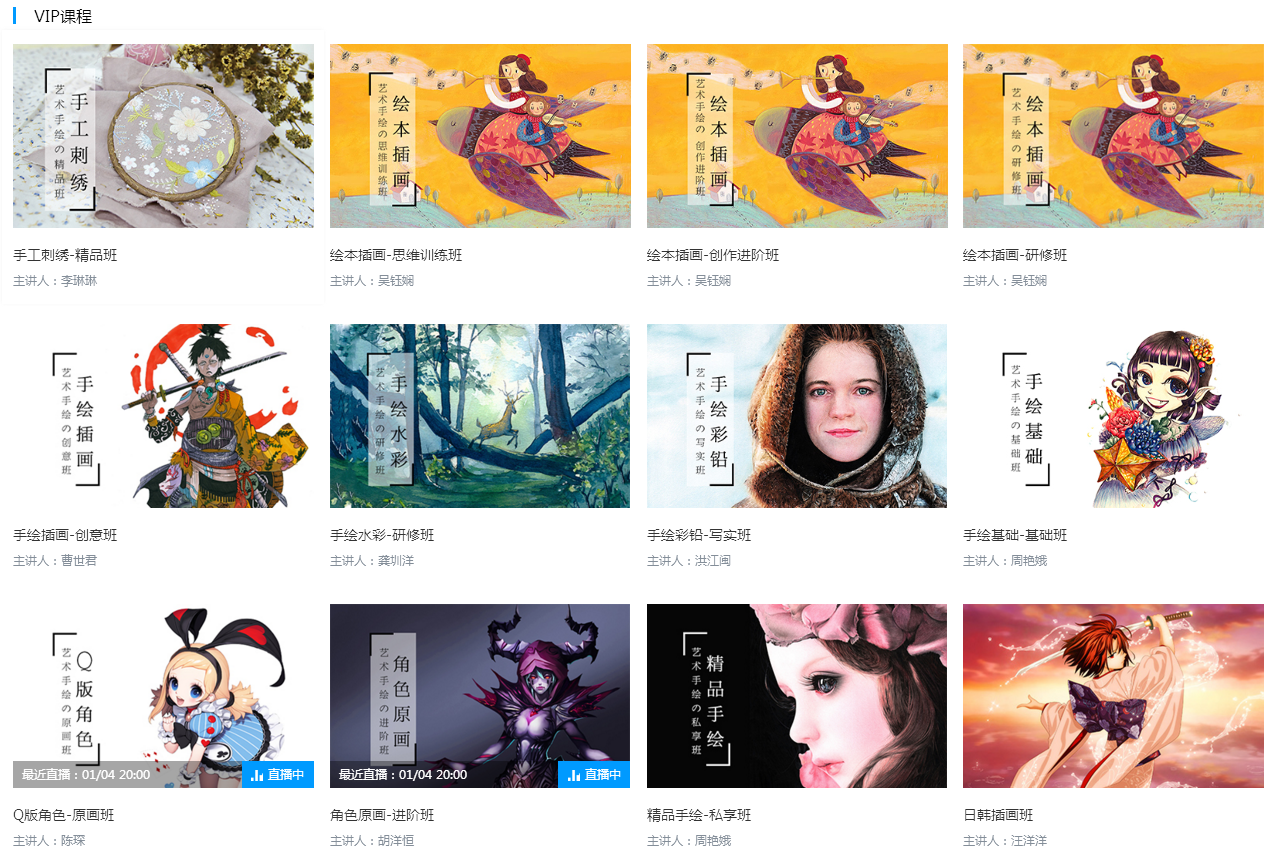View the 手绘基础-基础班 course card
1283x867 pixels.
[x=1113, y=416]
